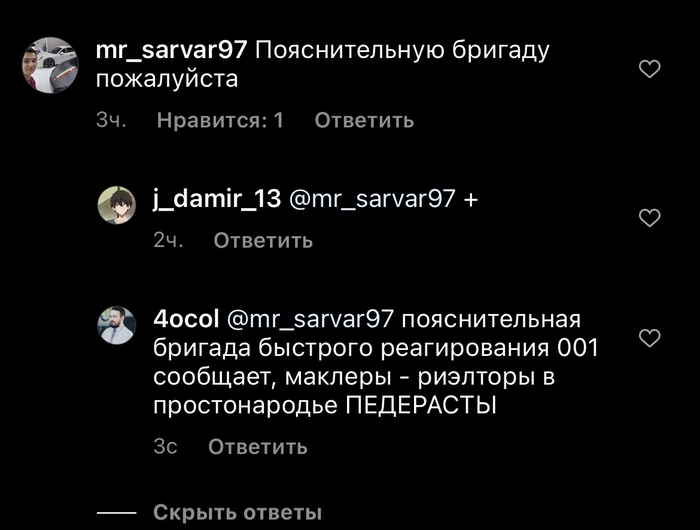
Task: Open @mr_sarvar97 mention in 4ocol's reply
Action: point(313,319)
